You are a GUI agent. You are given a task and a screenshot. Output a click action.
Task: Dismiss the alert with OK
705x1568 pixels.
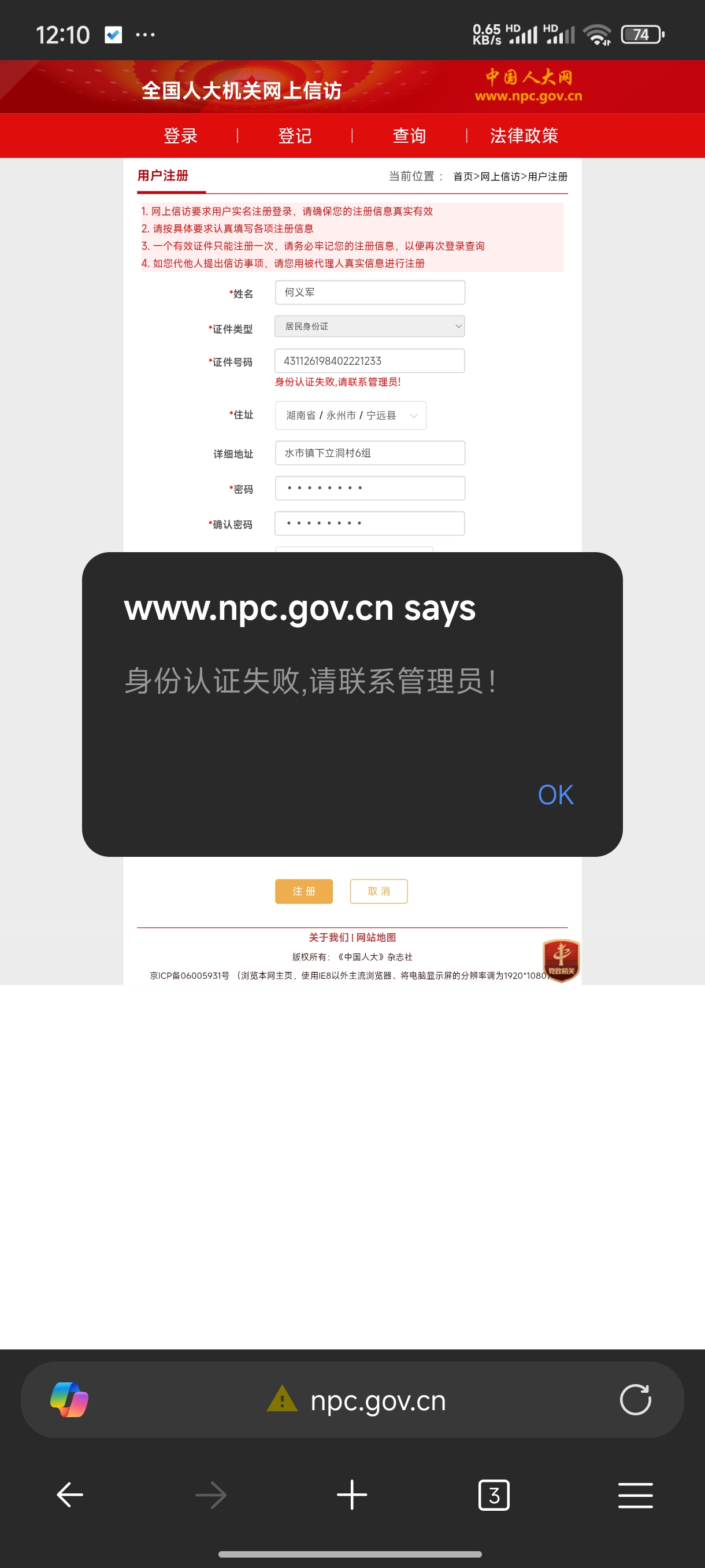click(x=555, y=795)
